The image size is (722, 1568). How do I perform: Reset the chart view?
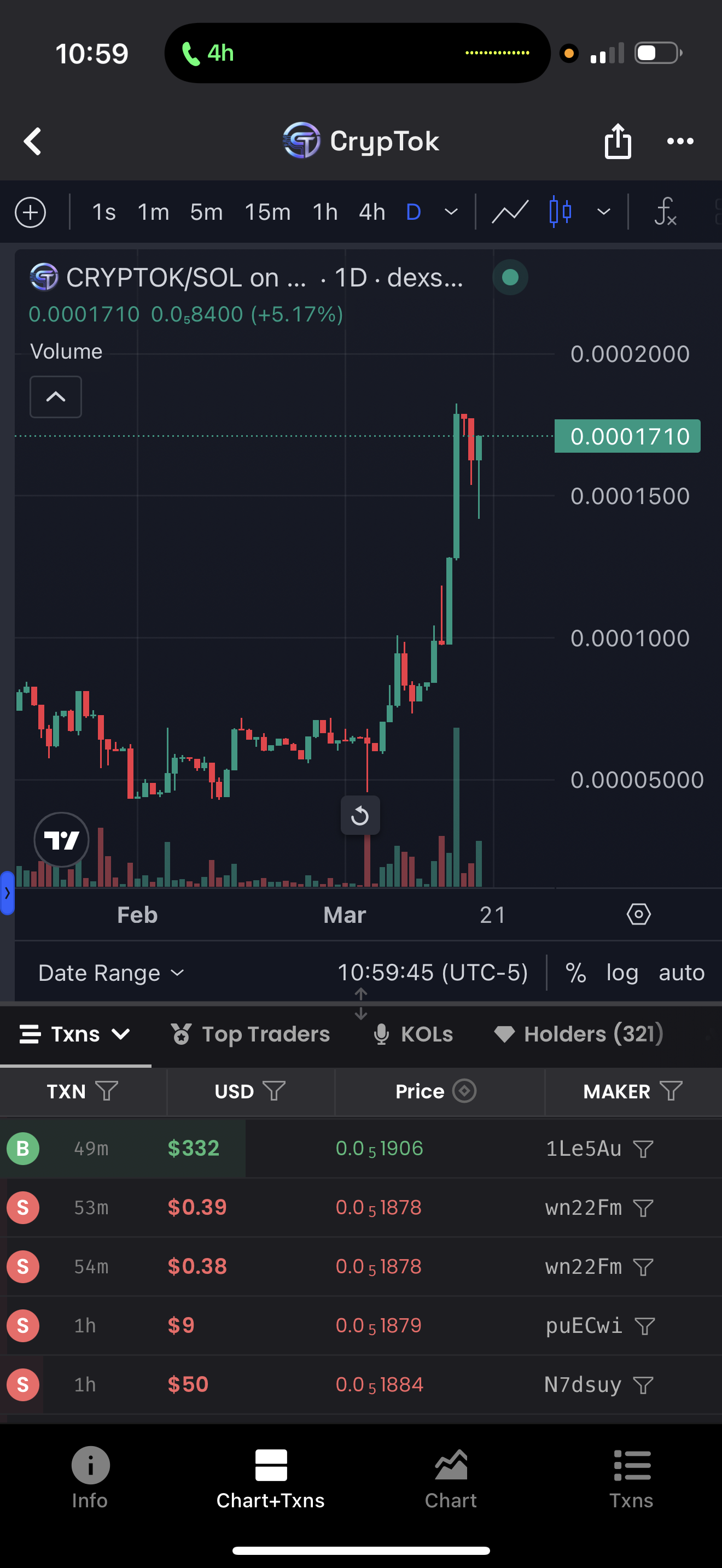coord(360,815)
